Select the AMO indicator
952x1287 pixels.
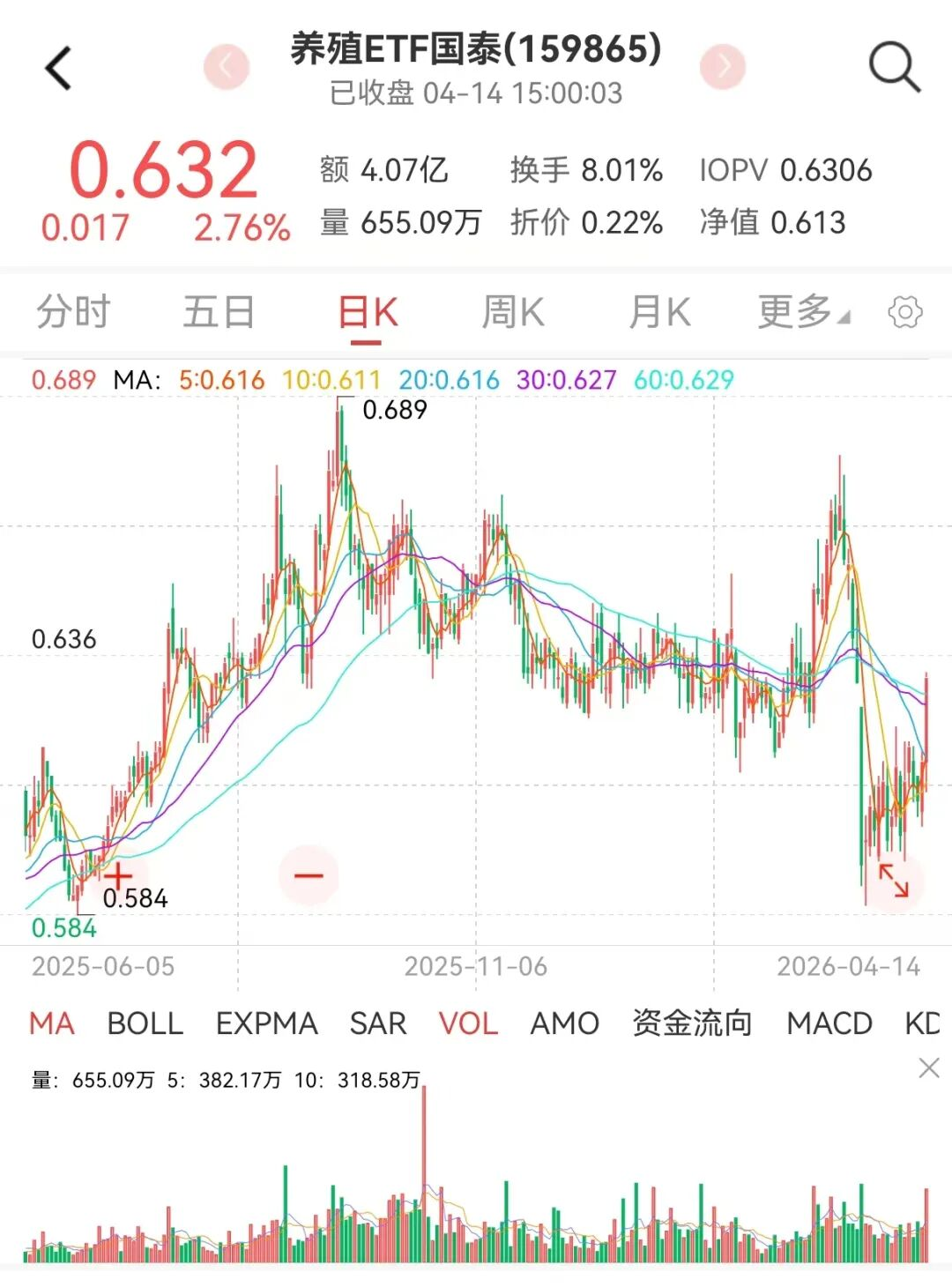(x=564, y=1023)
